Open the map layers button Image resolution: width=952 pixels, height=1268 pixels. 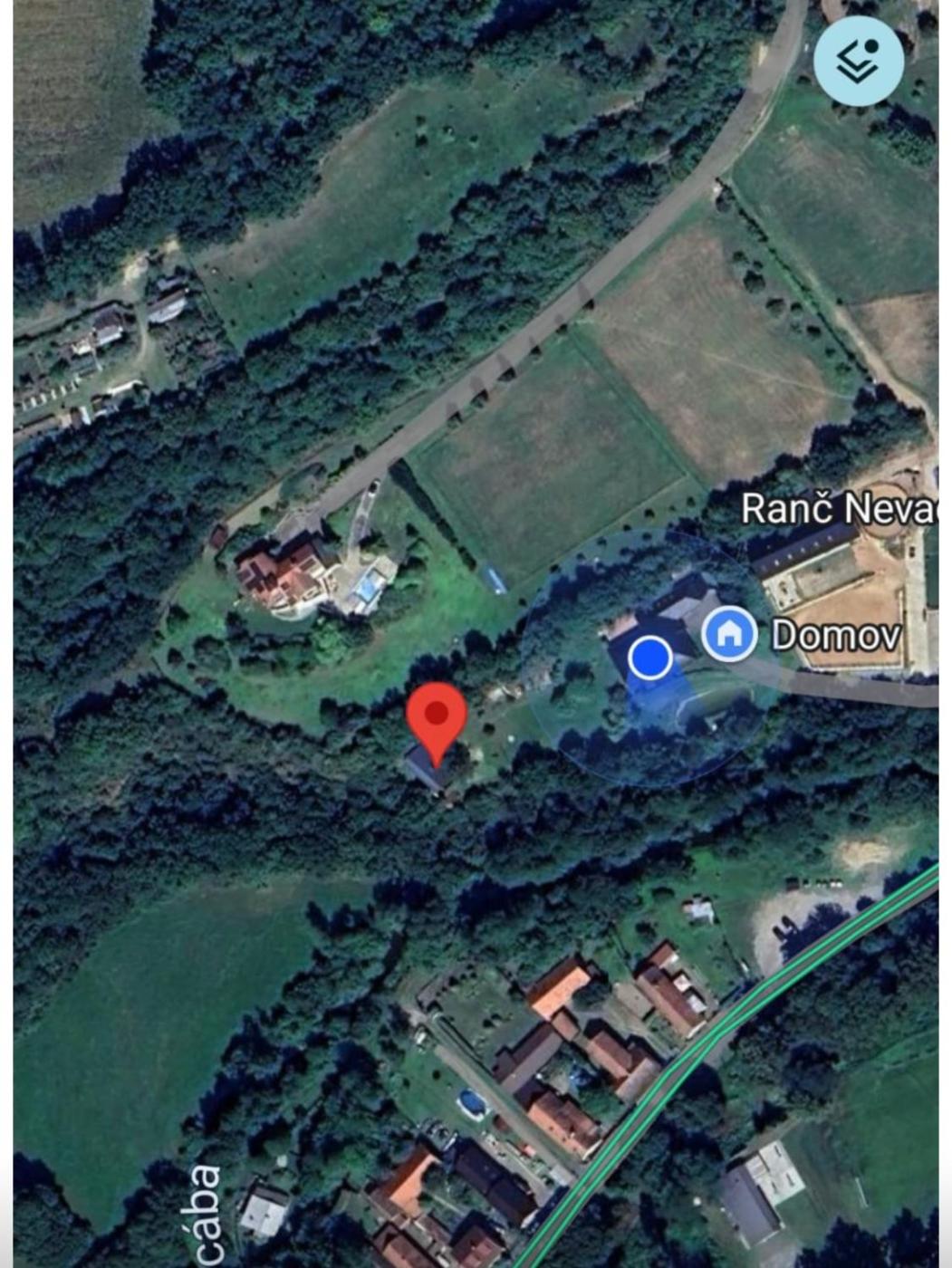click(858, 61)
